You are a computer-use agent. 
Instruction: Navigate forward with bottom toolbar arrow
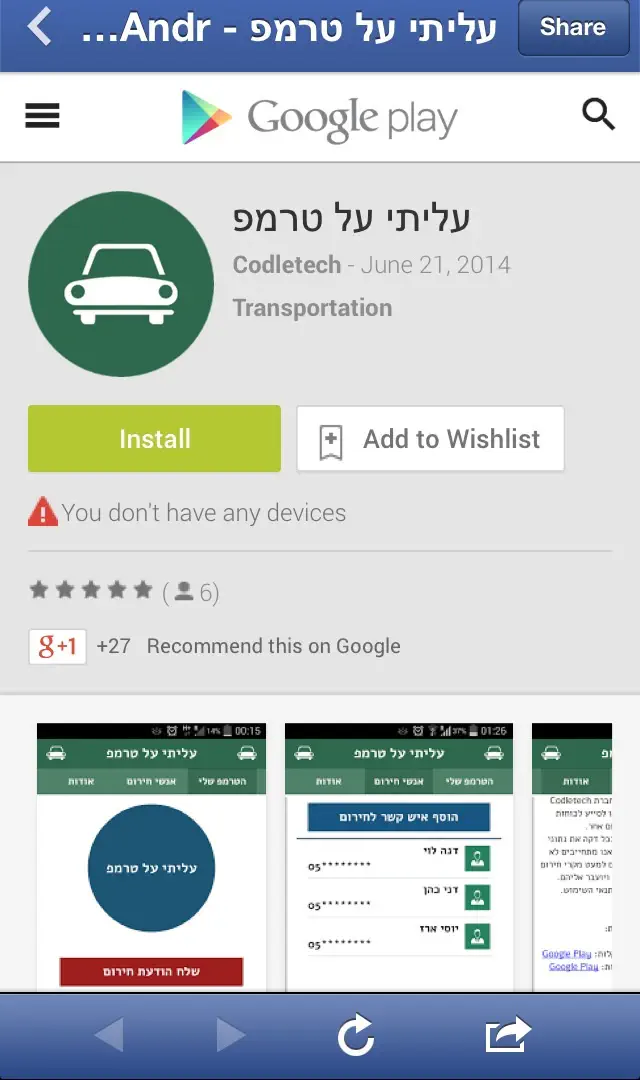[x=231, y=1035]
